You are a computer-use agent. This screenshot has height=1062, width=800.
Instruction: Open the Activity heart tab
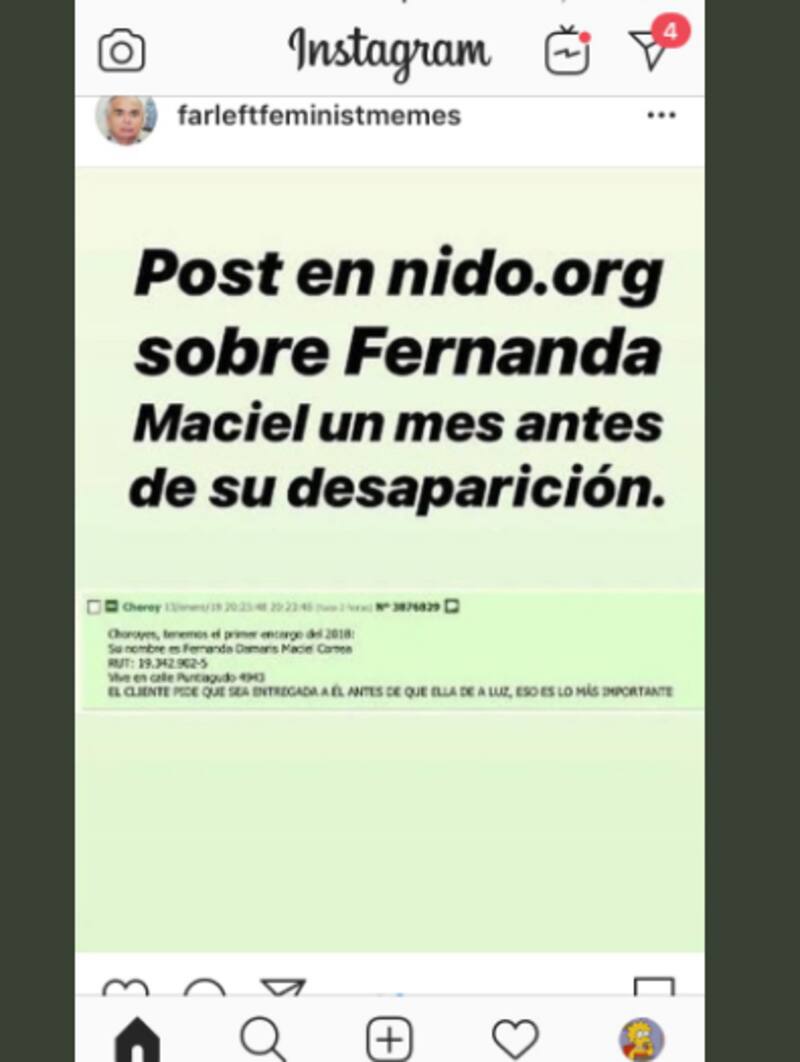[515, 1040]
